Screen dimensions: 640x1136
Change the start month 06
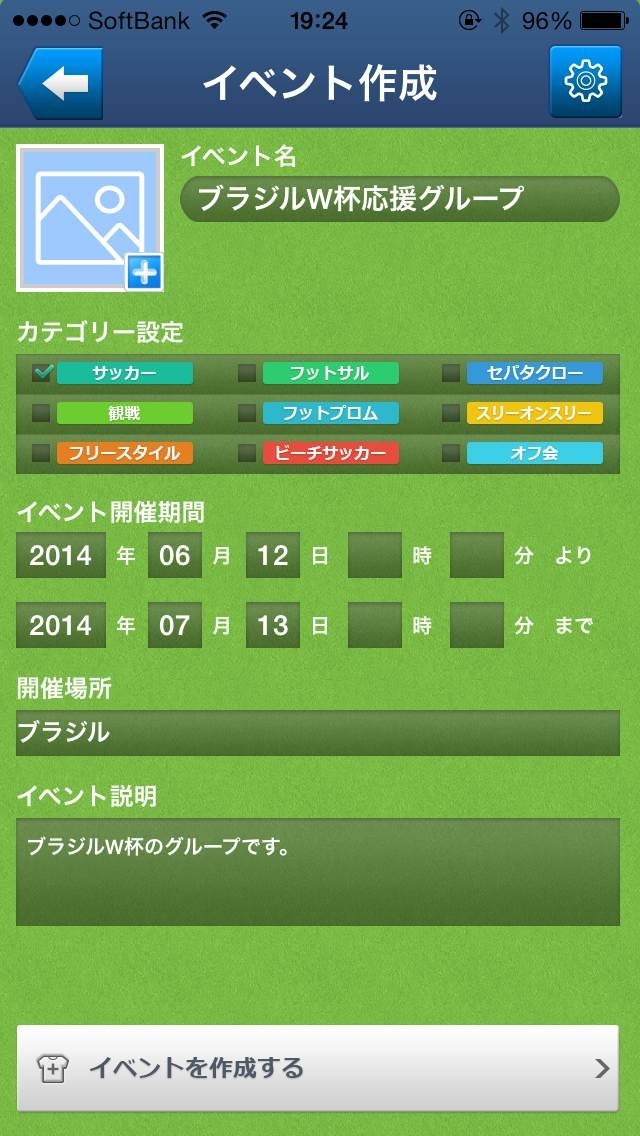pos(175,555)
